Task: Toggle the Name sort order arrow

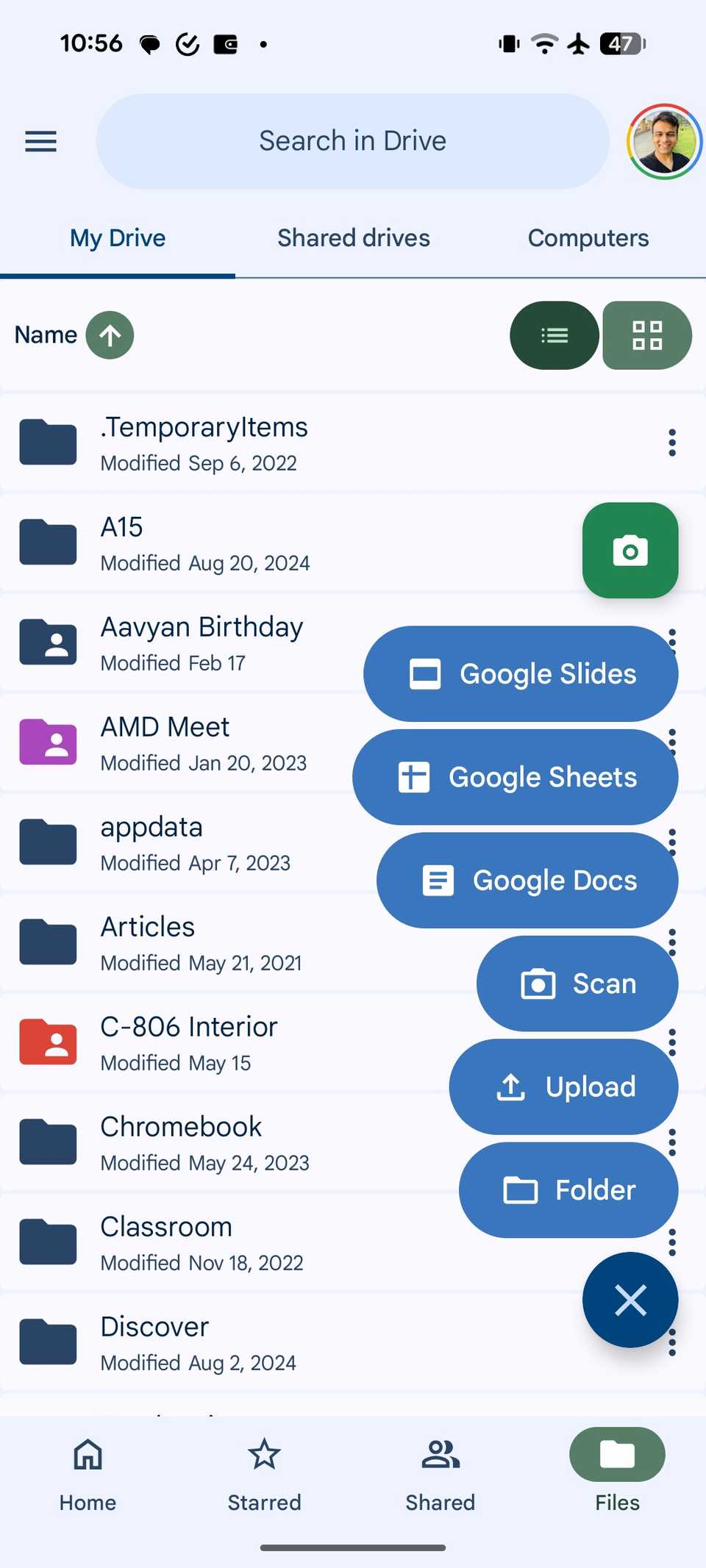Action: (109, 335)
